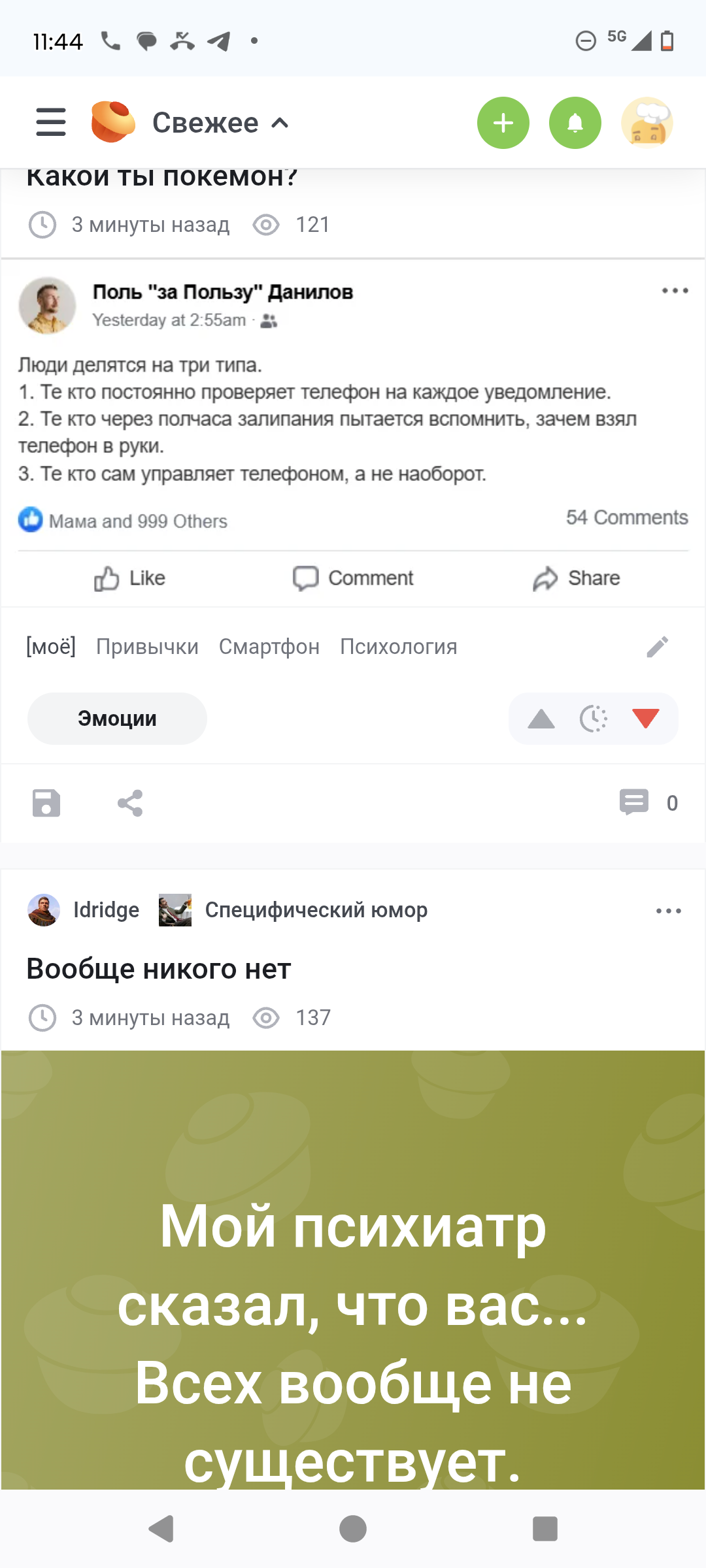Edit tags with the pencil icon
The image size is (706, 1568).
click(657, 647)
